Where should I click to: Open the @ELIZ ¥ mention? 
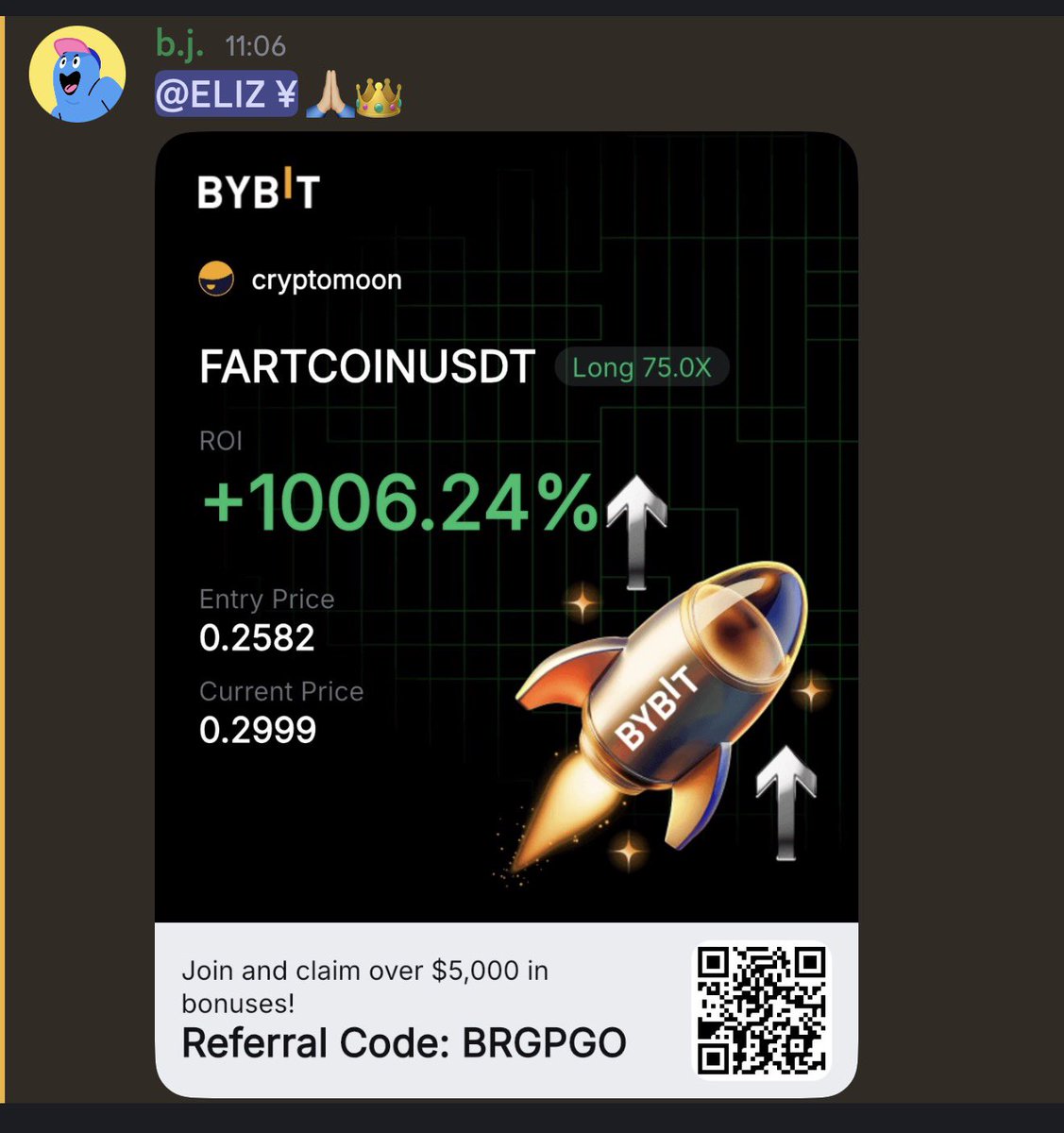(x=227, y=94)
